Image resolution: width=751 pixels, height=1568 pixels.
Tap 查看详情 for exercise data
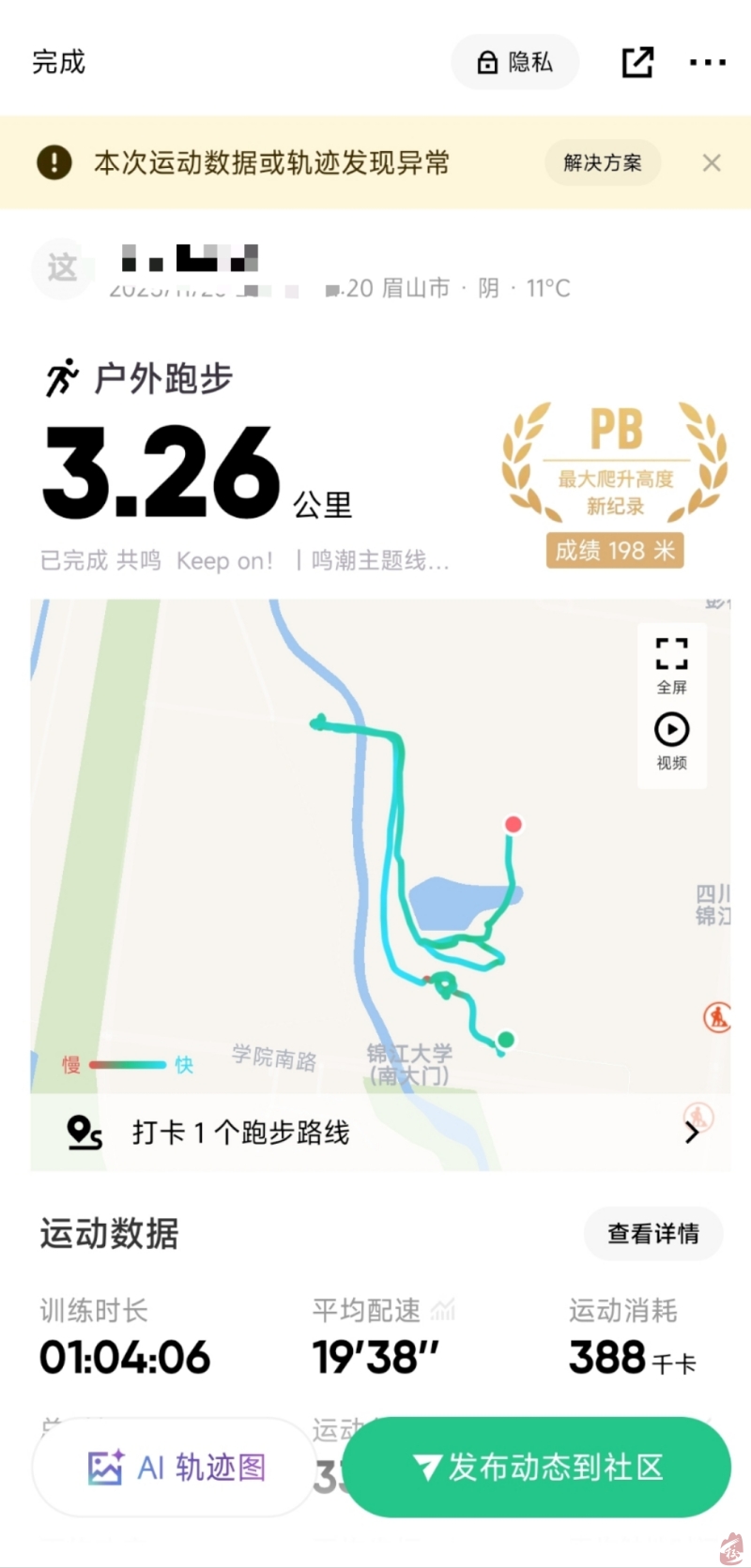(653, 1233)
